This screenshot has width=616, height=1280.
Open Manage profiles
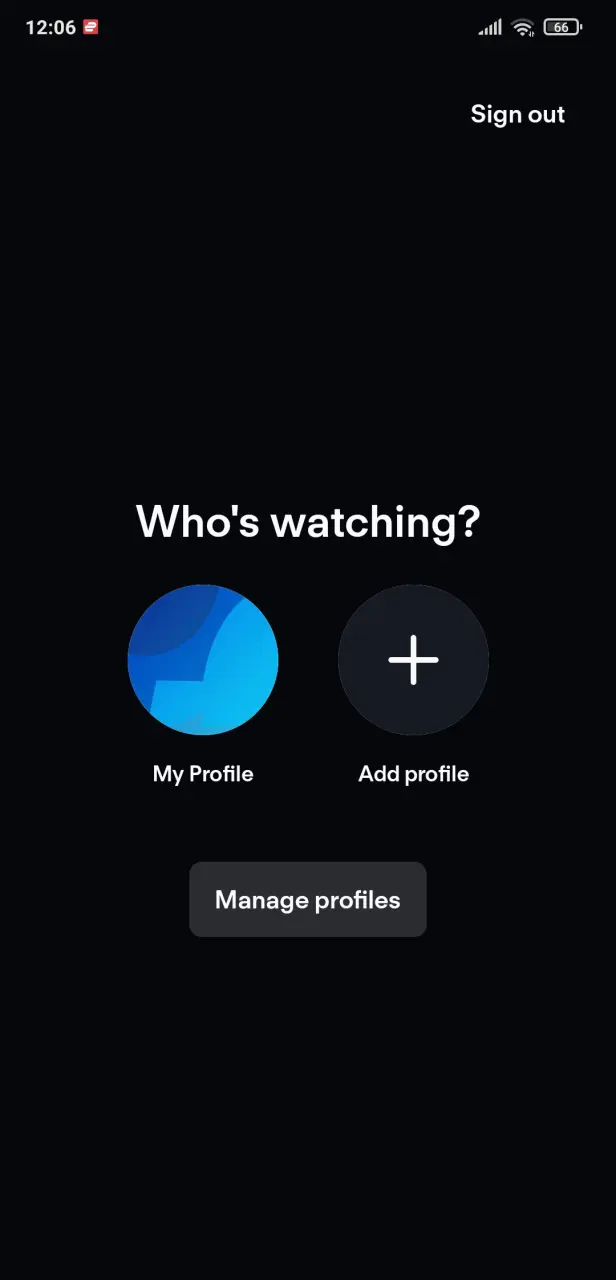coord(308,899)
